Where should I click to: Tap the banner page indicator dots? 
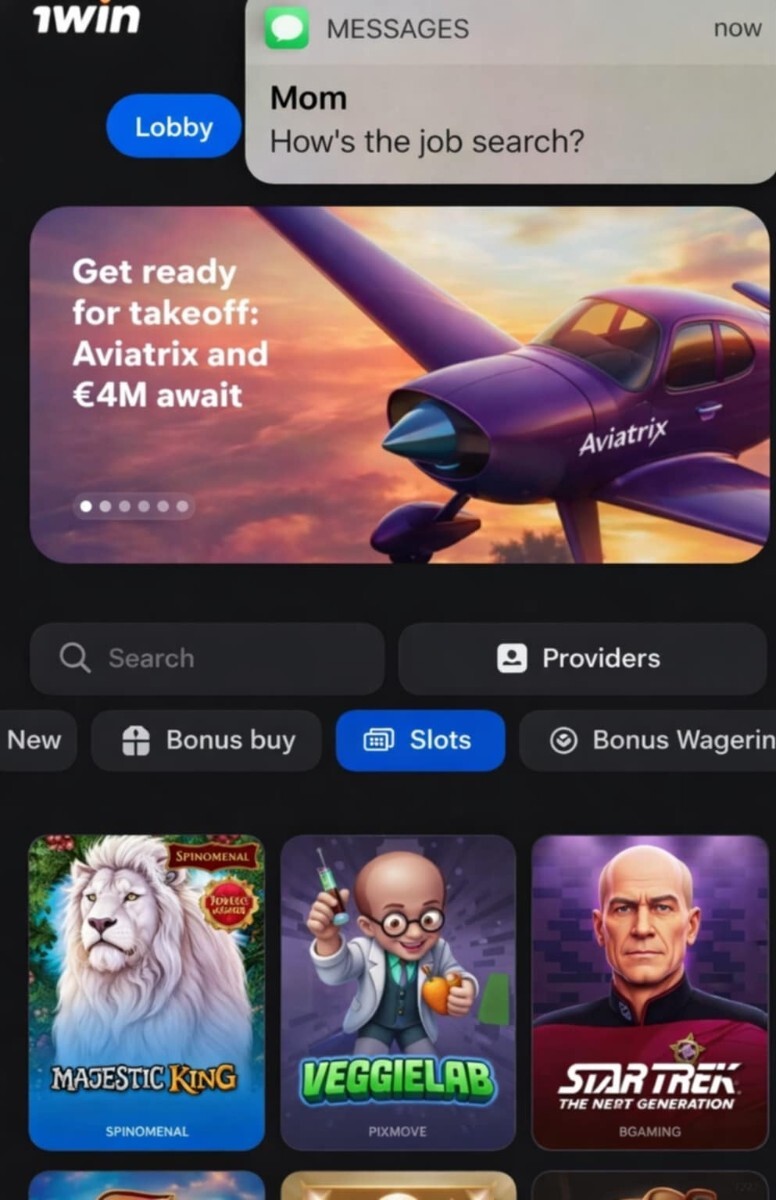[134, 506]
